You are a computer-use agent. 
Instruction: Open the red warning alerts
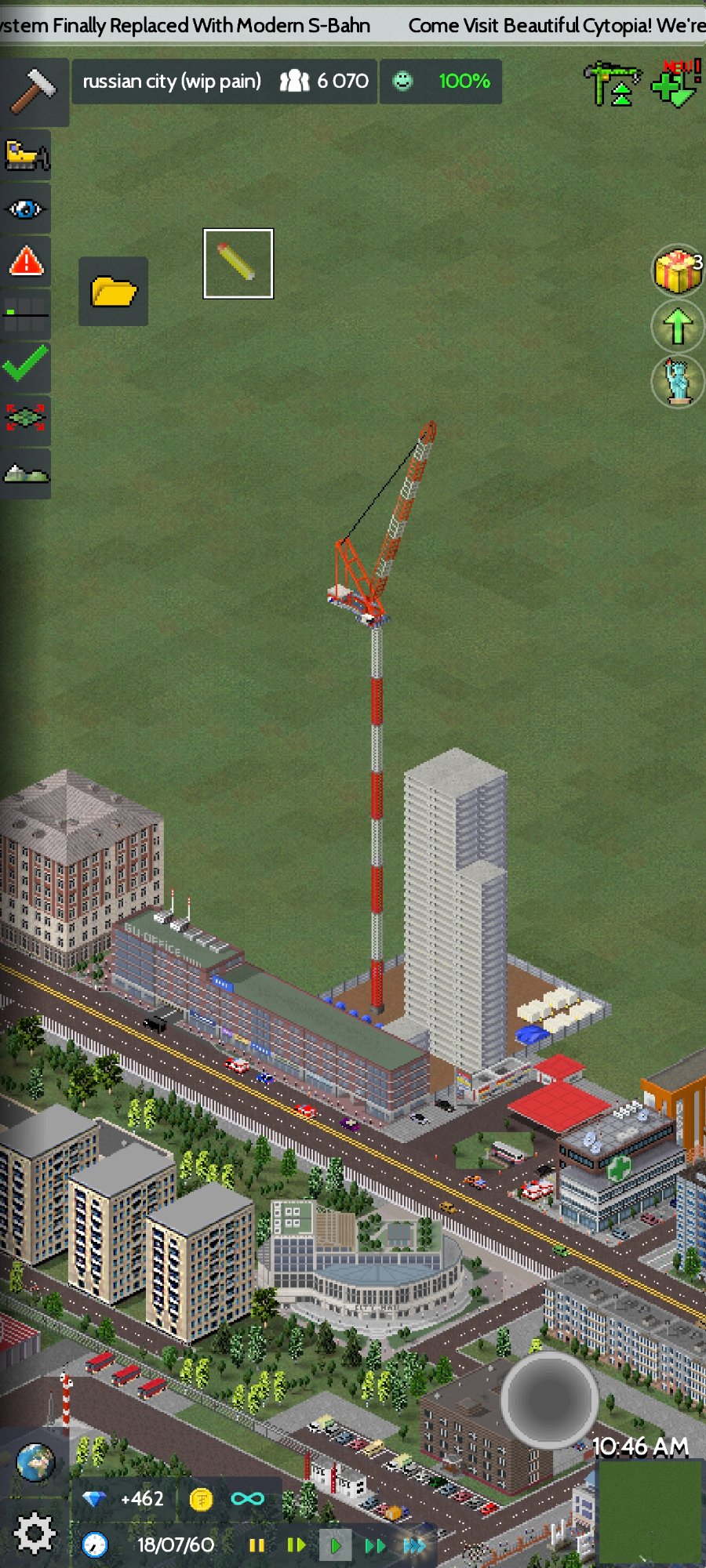click(26, 261)
